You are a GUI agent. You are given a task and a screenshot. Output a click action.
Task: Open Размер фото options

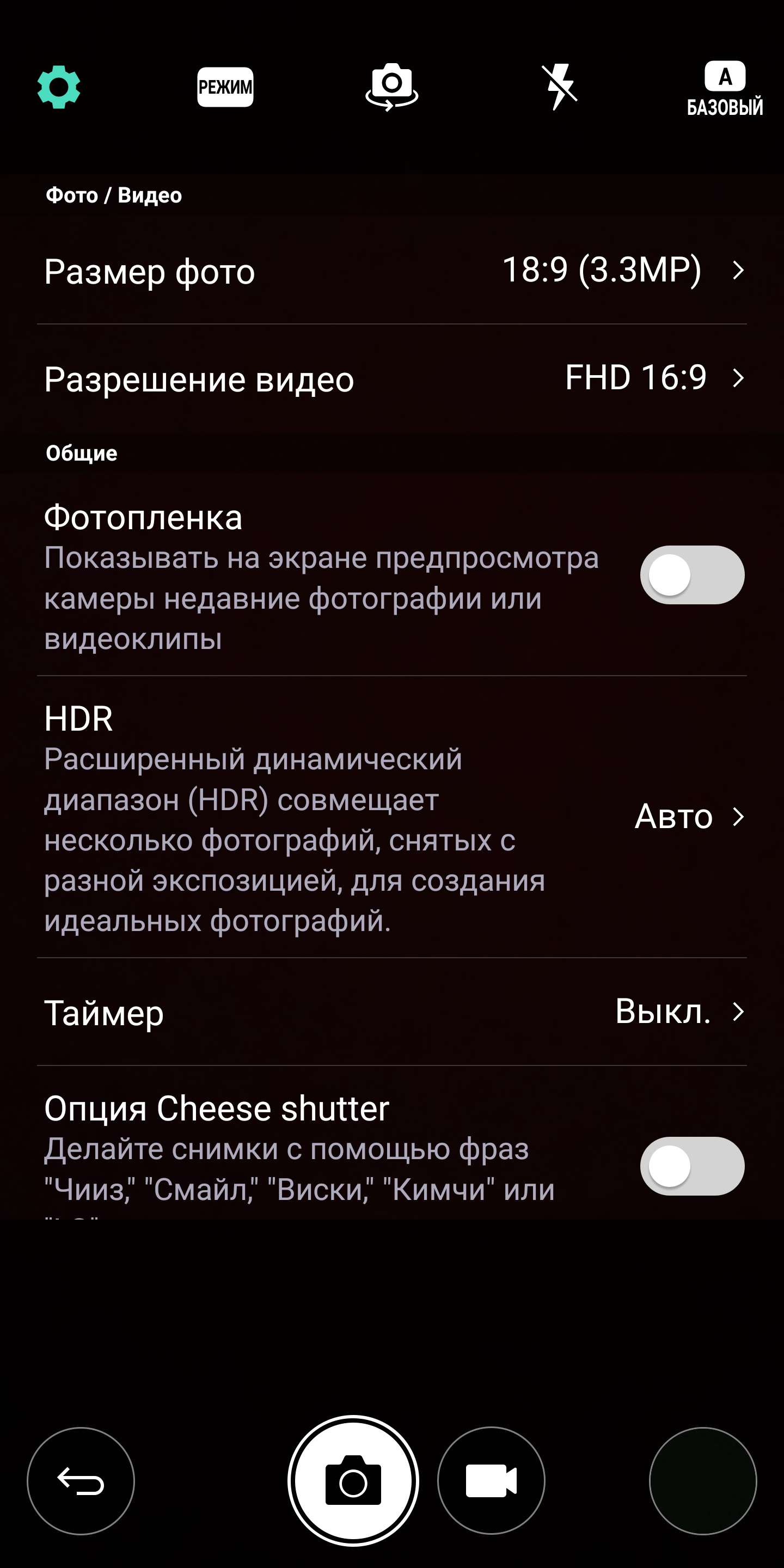tap(392, 270)
